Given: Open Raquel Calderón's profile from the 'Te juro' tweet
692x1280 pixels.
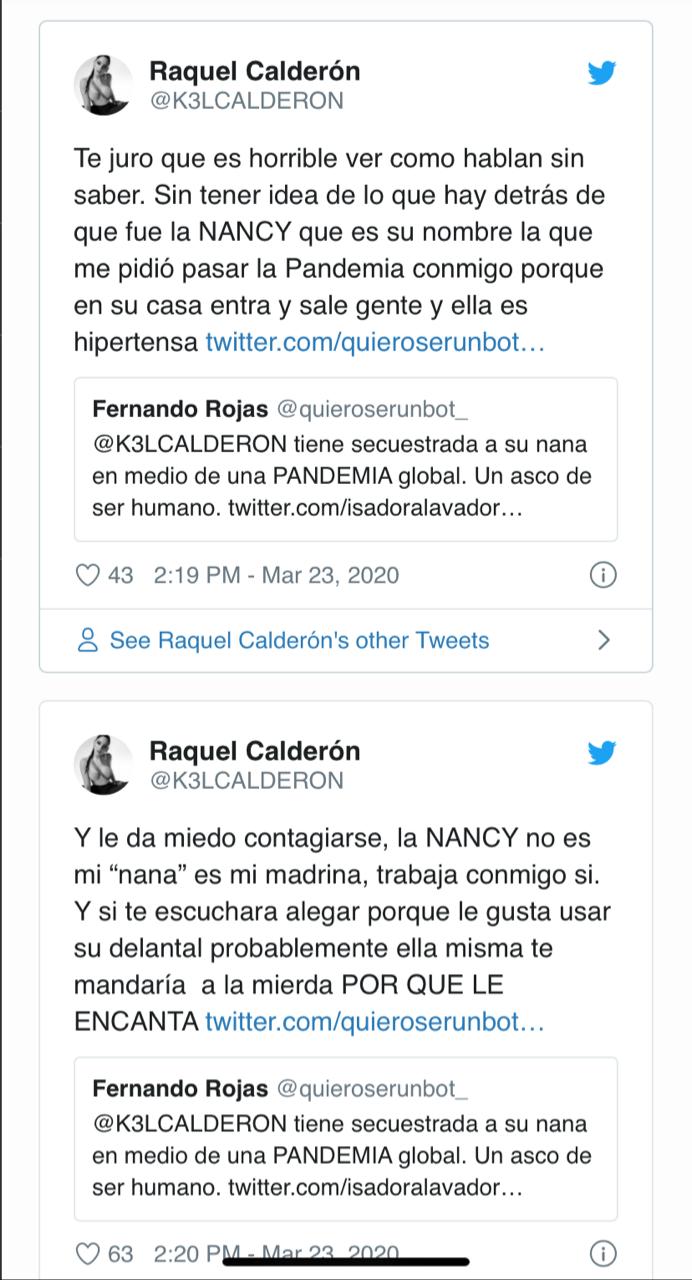Looking at the screenshot, I should pos(254,72).
